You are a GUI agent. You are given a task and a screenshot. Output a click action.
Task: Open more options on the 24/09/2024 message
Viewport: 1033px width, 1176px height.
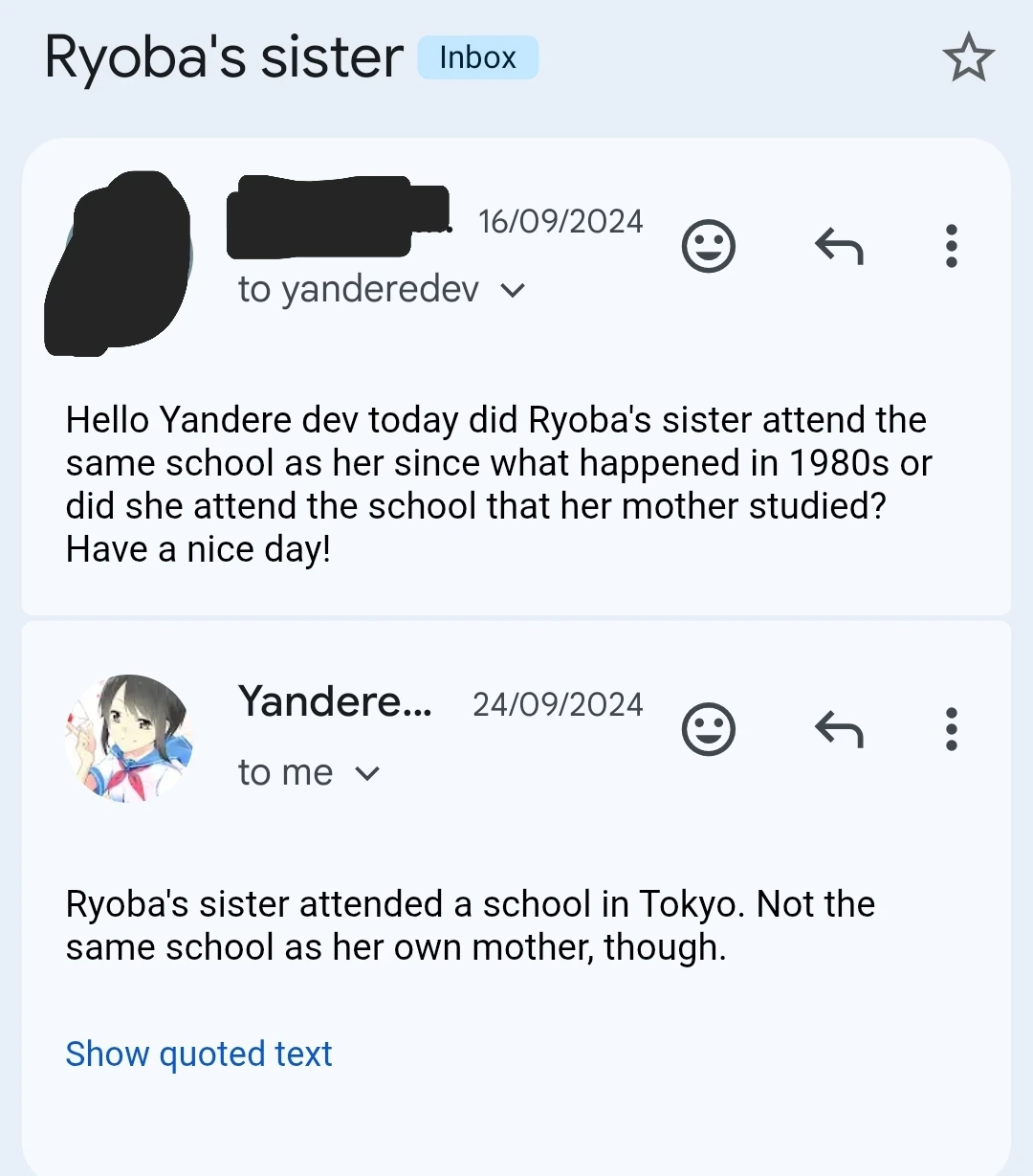(951, 729)
